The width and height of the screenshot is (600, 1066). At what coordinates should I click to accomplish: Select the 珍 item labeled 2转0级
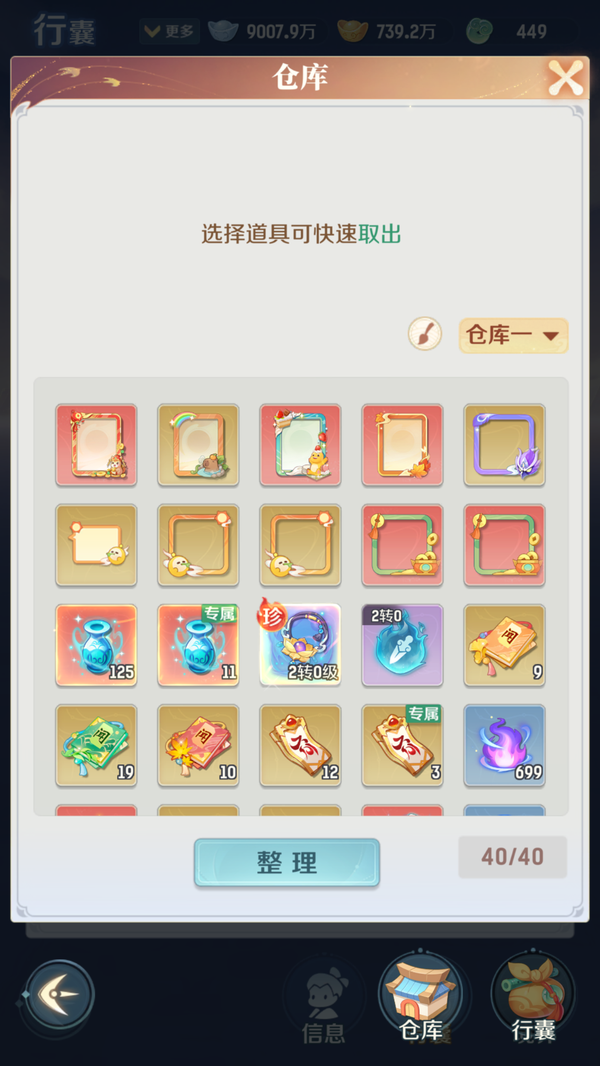pyautogui.click(x=300, y=645)
